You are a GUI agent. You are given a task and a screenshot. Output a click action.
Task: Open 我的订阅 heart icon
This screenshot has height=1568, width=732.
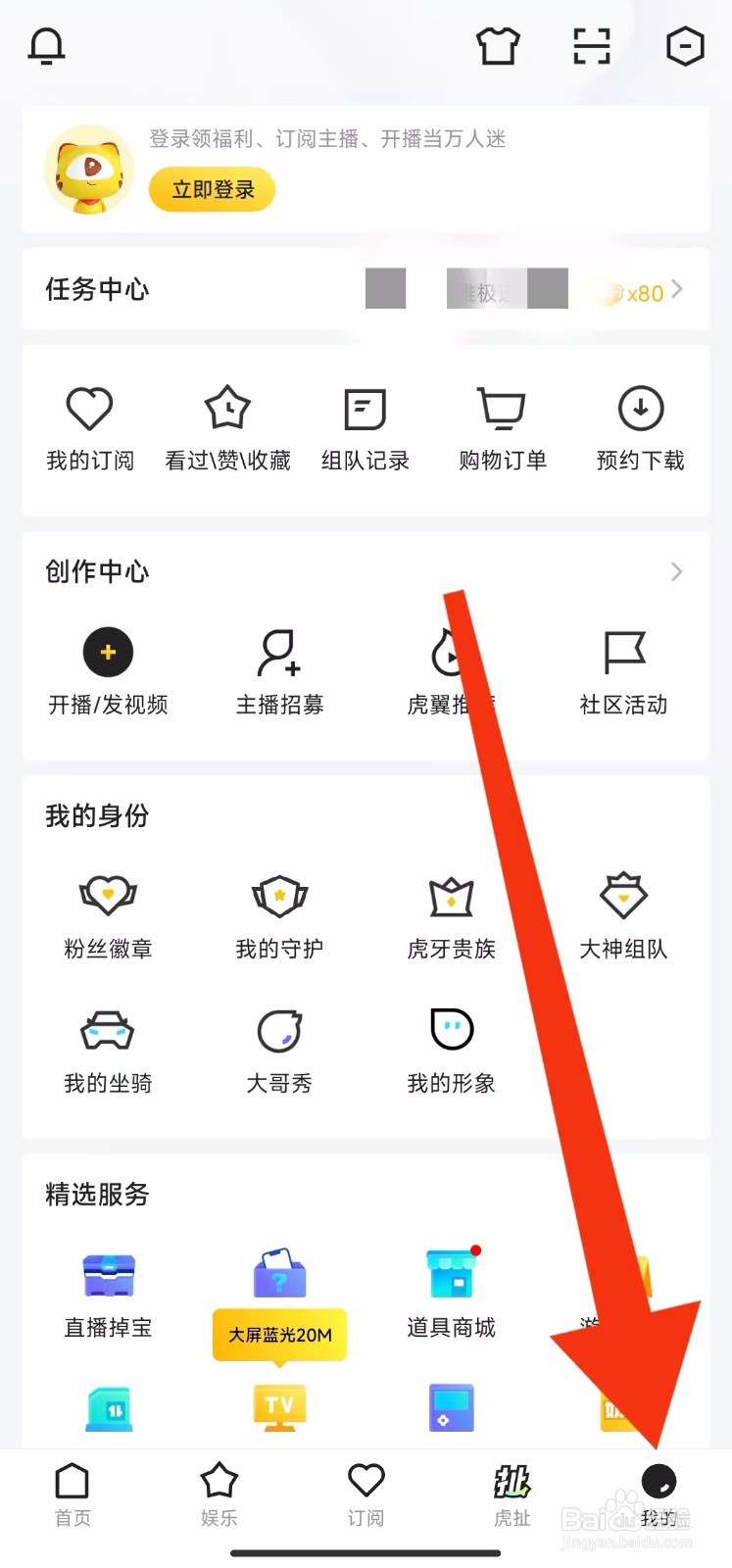(89, 409)
